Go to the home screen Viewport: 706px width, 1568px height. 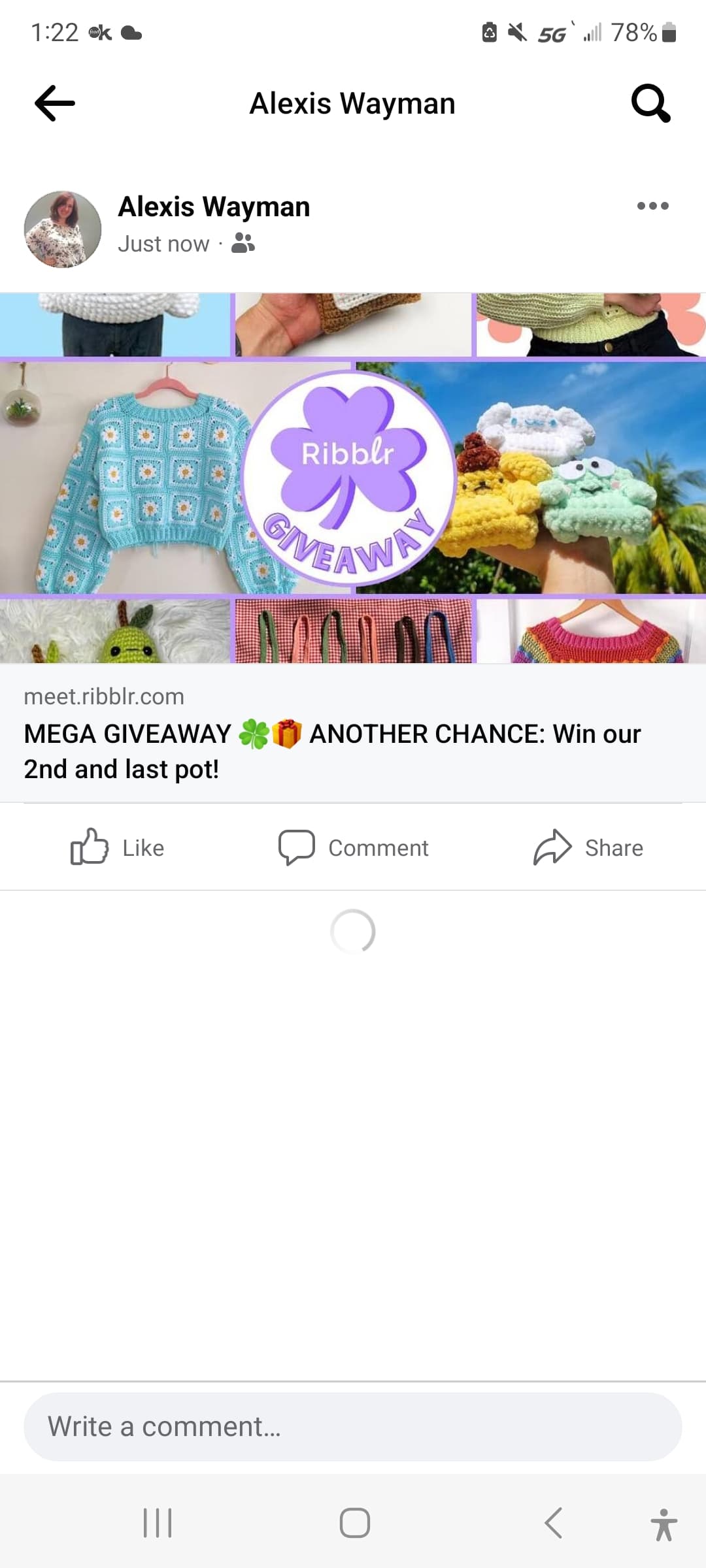pyautogui.click(x=354, y=1523)
